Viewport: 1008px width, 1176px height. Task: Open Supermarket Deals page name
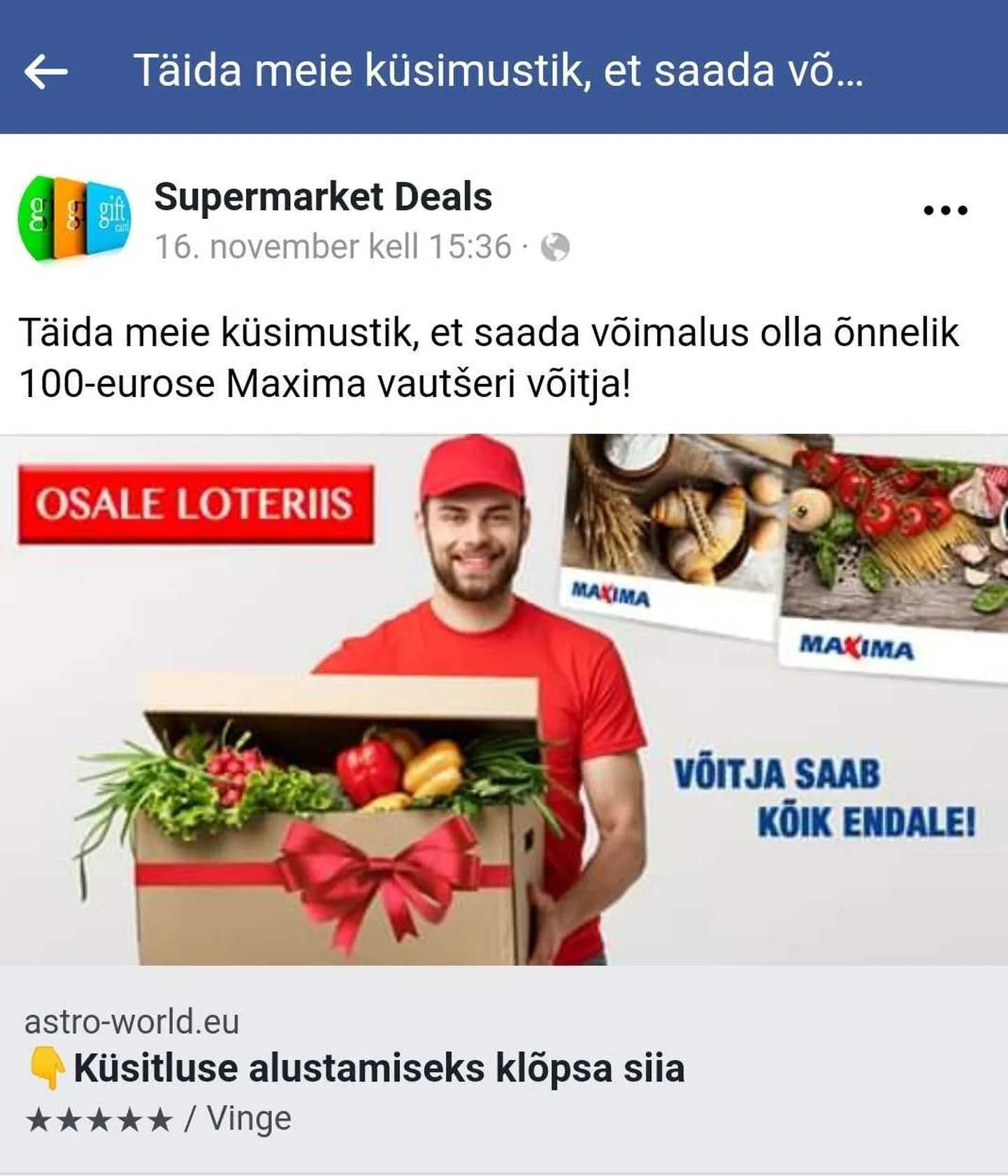(323, 196)
